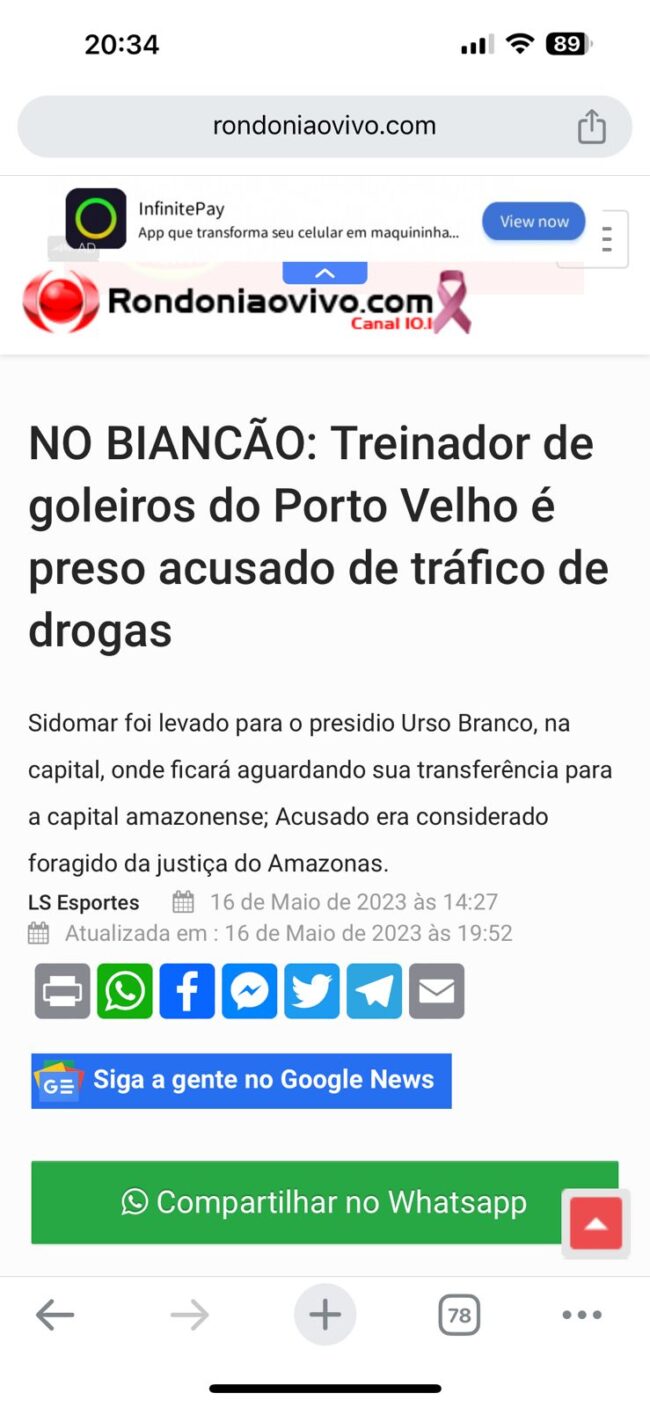Open the browser share icon
This screenshot has height=1407, width=650.
tap(591, 127)
